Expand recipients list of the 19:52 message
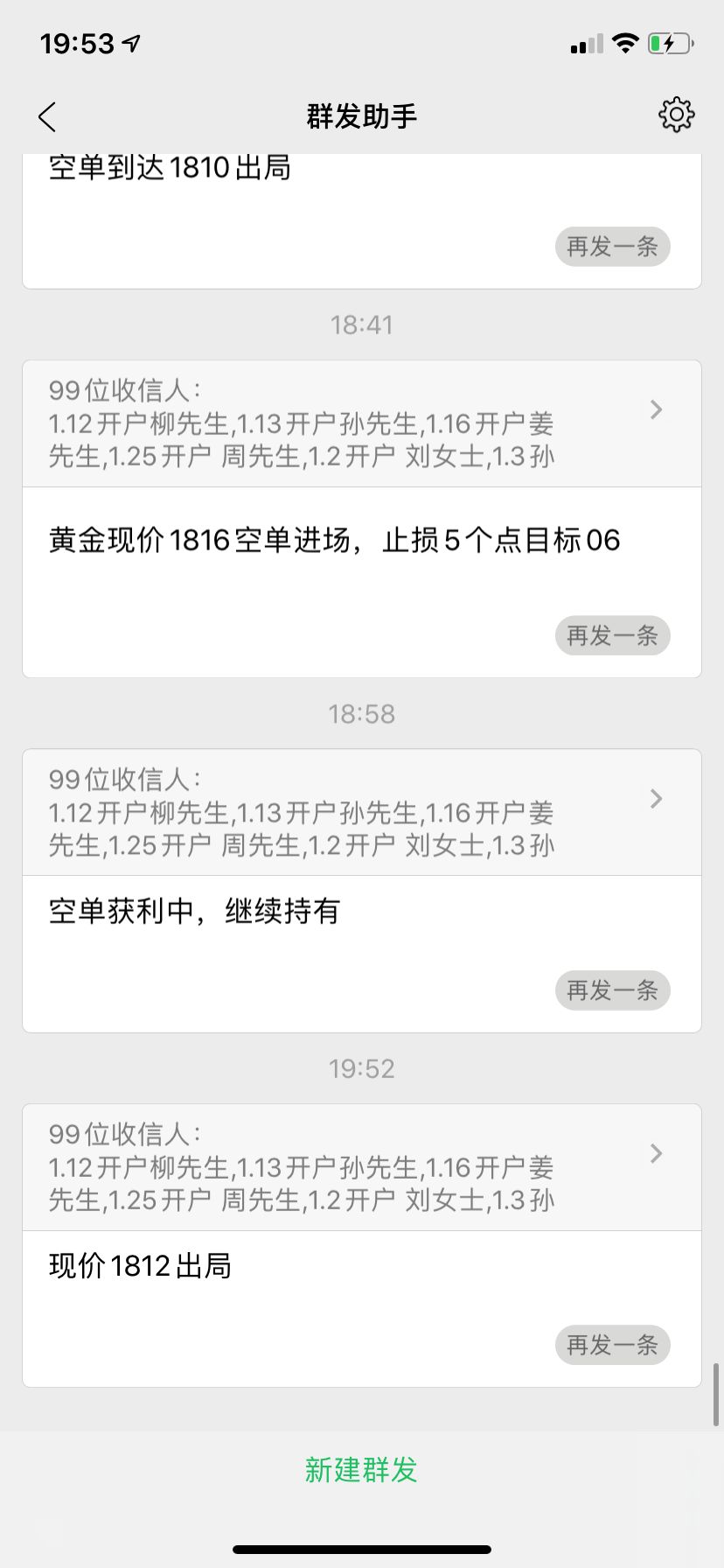 (x=362, y=1167)
